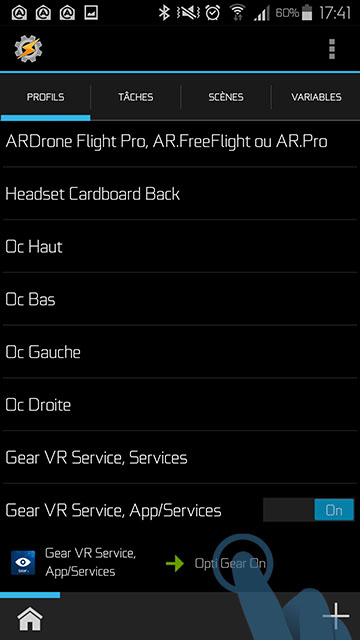Open the Opti Gear On task

click(x=230, y=564)
